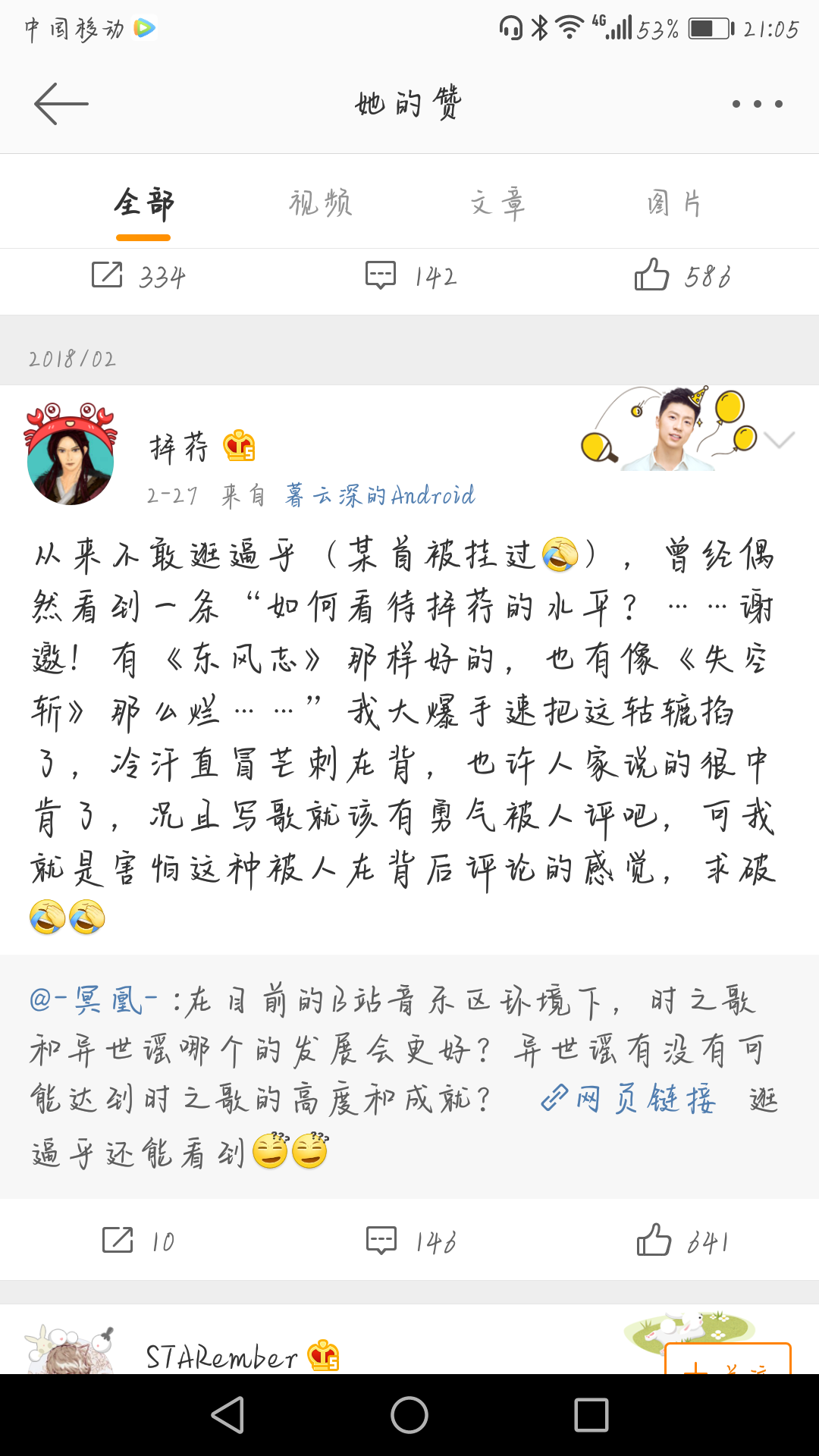
Task: Open the three-dot overflow menu
Action: point(757,104)
